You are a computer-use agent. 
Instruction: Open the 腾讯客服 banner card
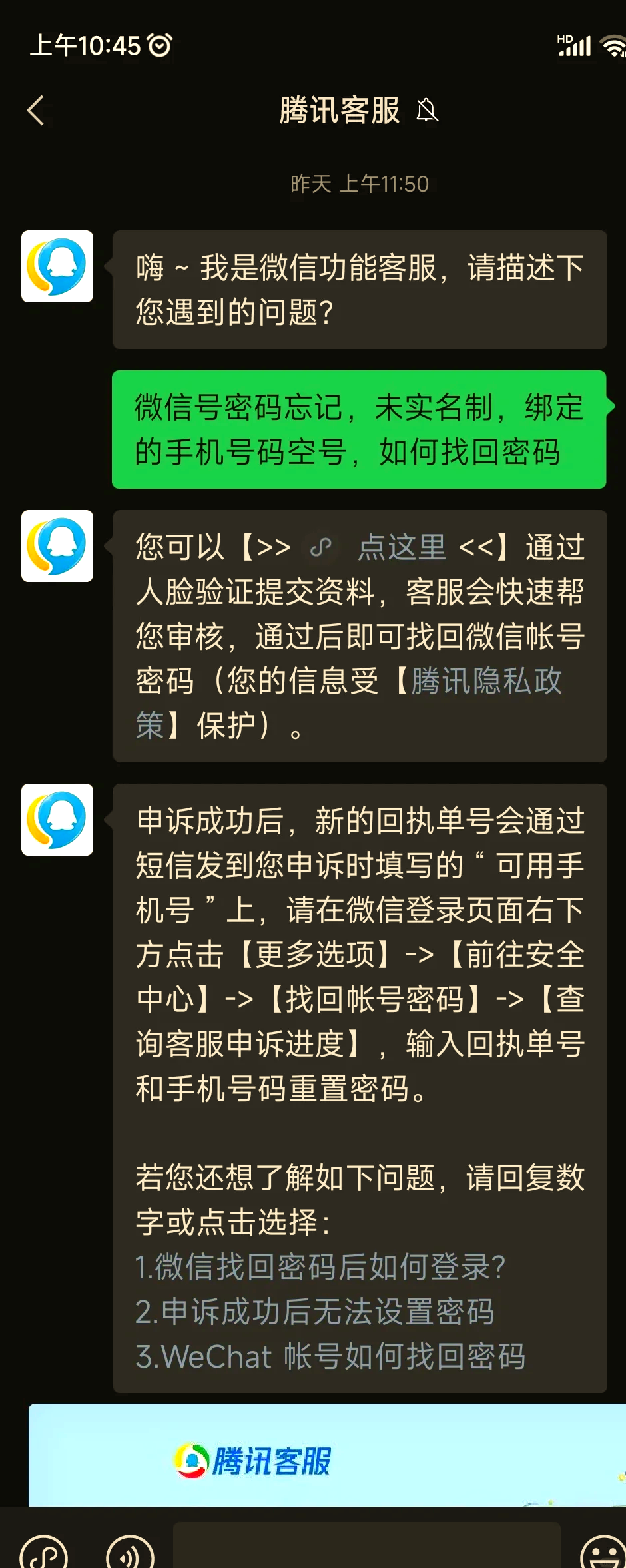(x=326, y=1457)
